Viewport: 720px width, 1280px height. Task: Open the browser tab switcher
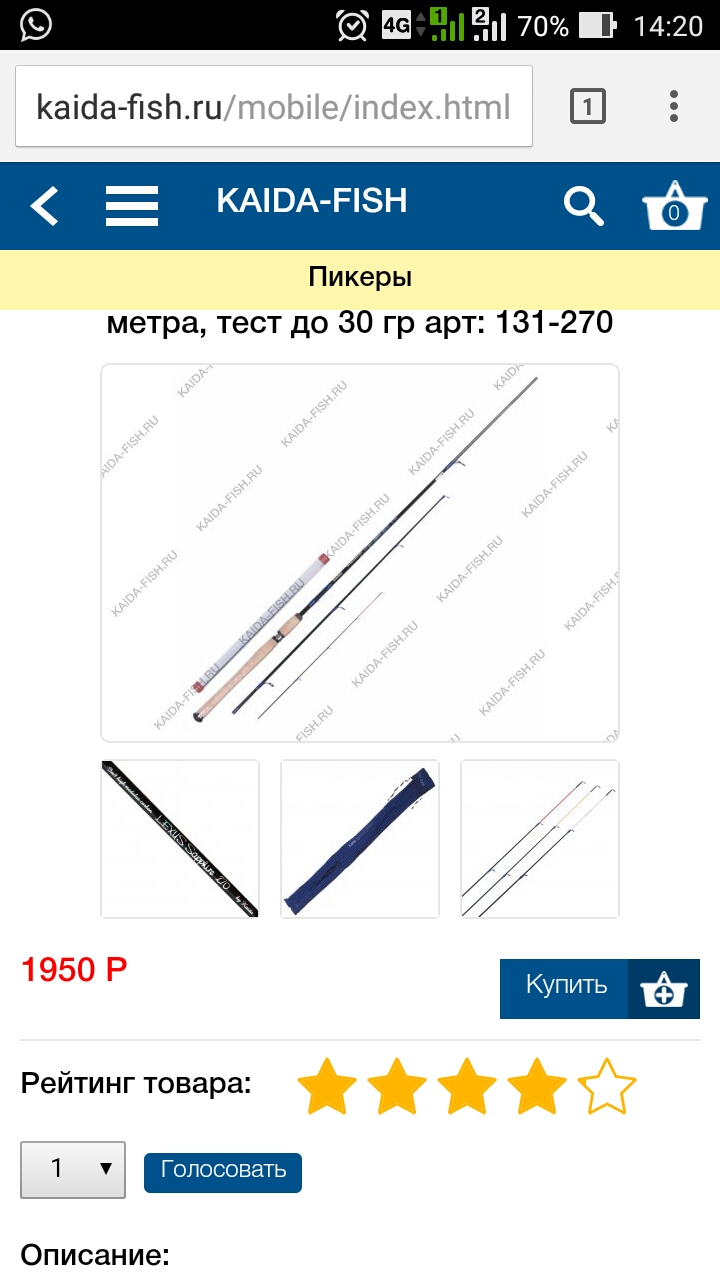point(588,106)
